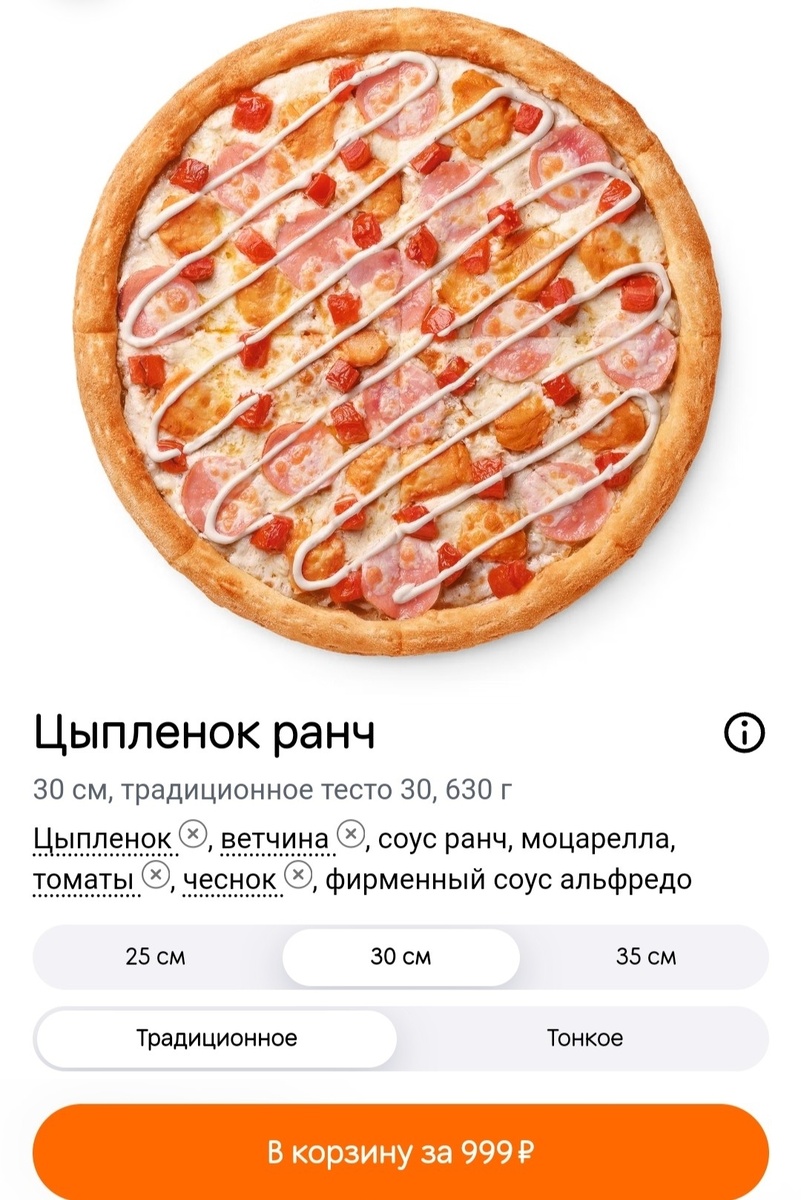Select the 25 см pizza size
Screen dimensions: 801x1200
click(160, 958)
